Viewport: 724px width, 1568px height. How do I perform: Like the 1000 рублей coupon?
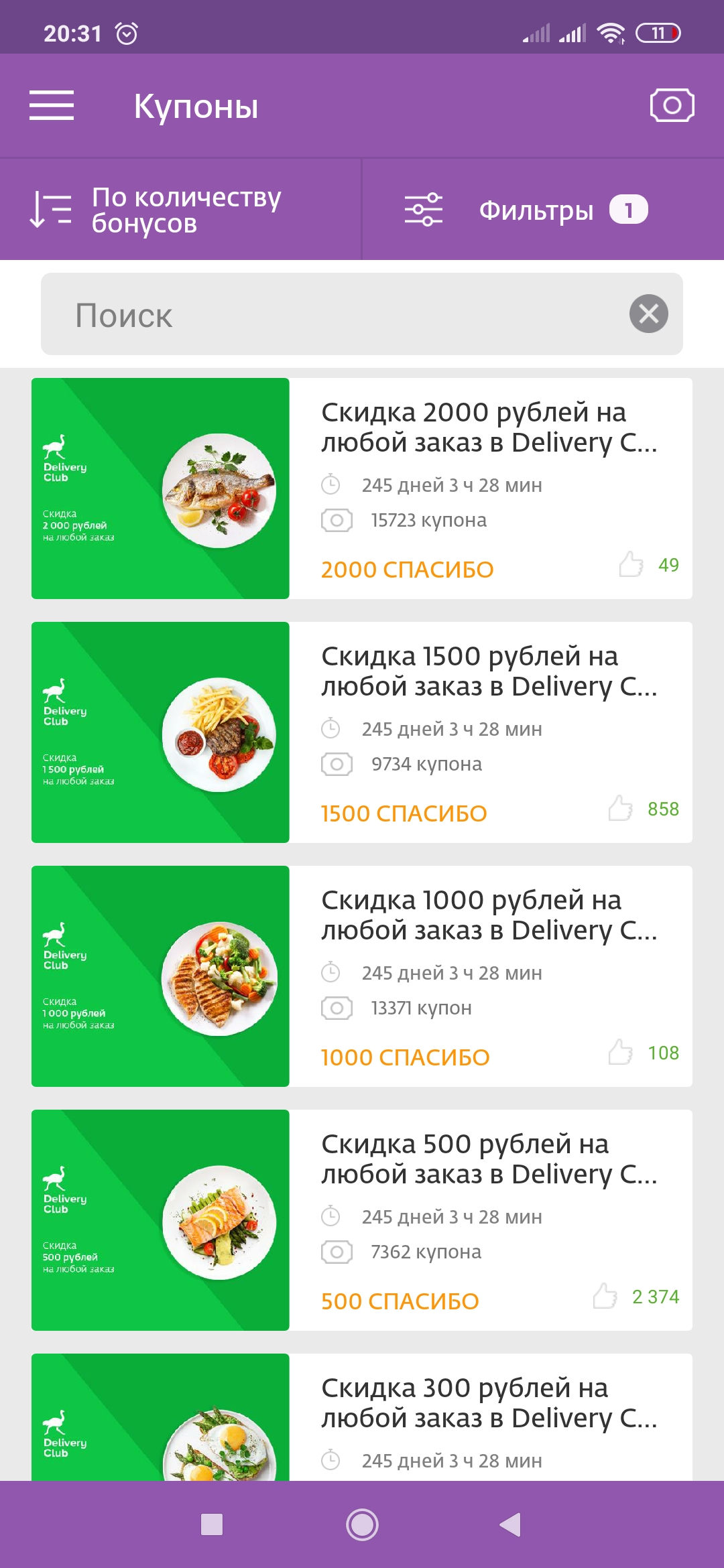click(x=621, y=1052)
